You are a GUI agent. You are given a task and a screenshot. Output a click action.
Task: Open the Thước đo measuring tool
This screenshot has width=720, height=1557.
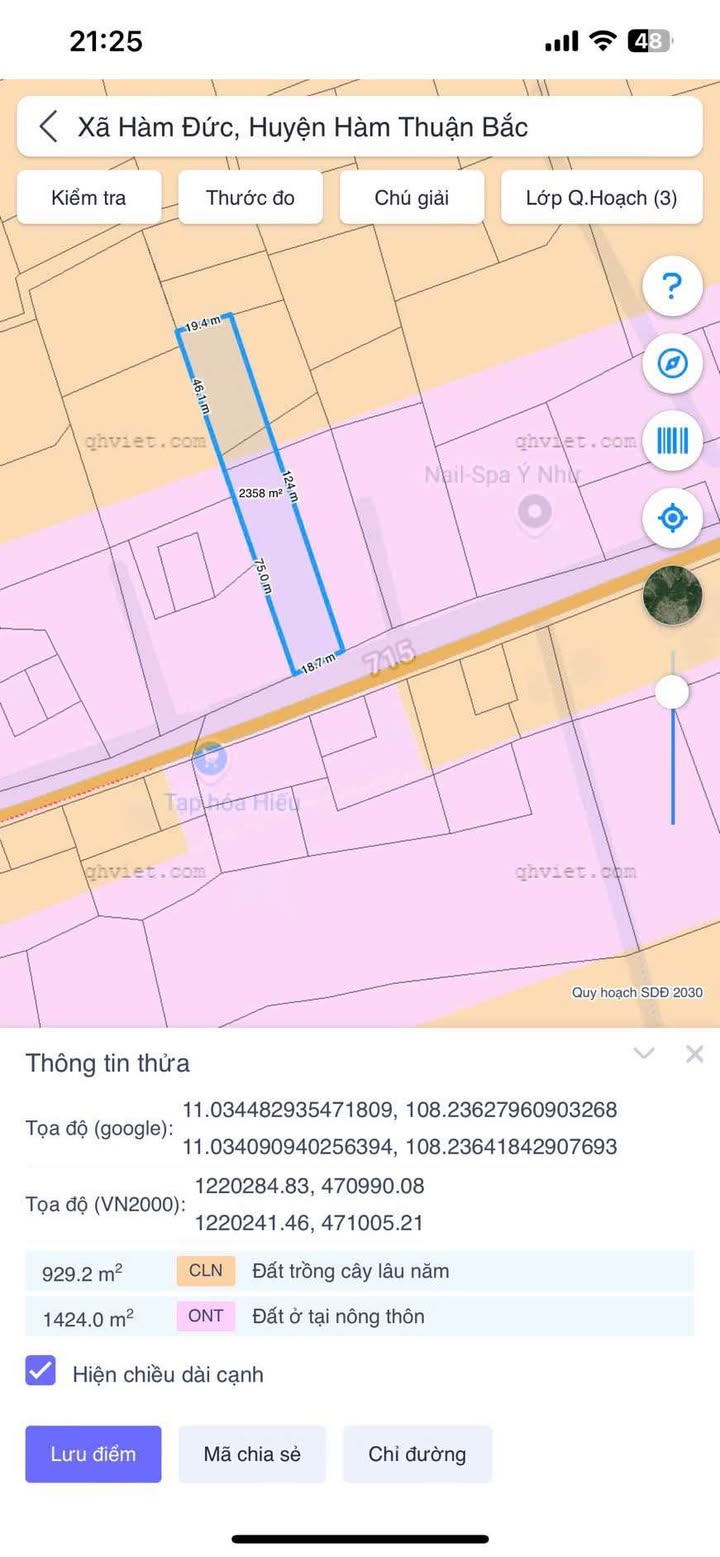click(x=250, y=197)
